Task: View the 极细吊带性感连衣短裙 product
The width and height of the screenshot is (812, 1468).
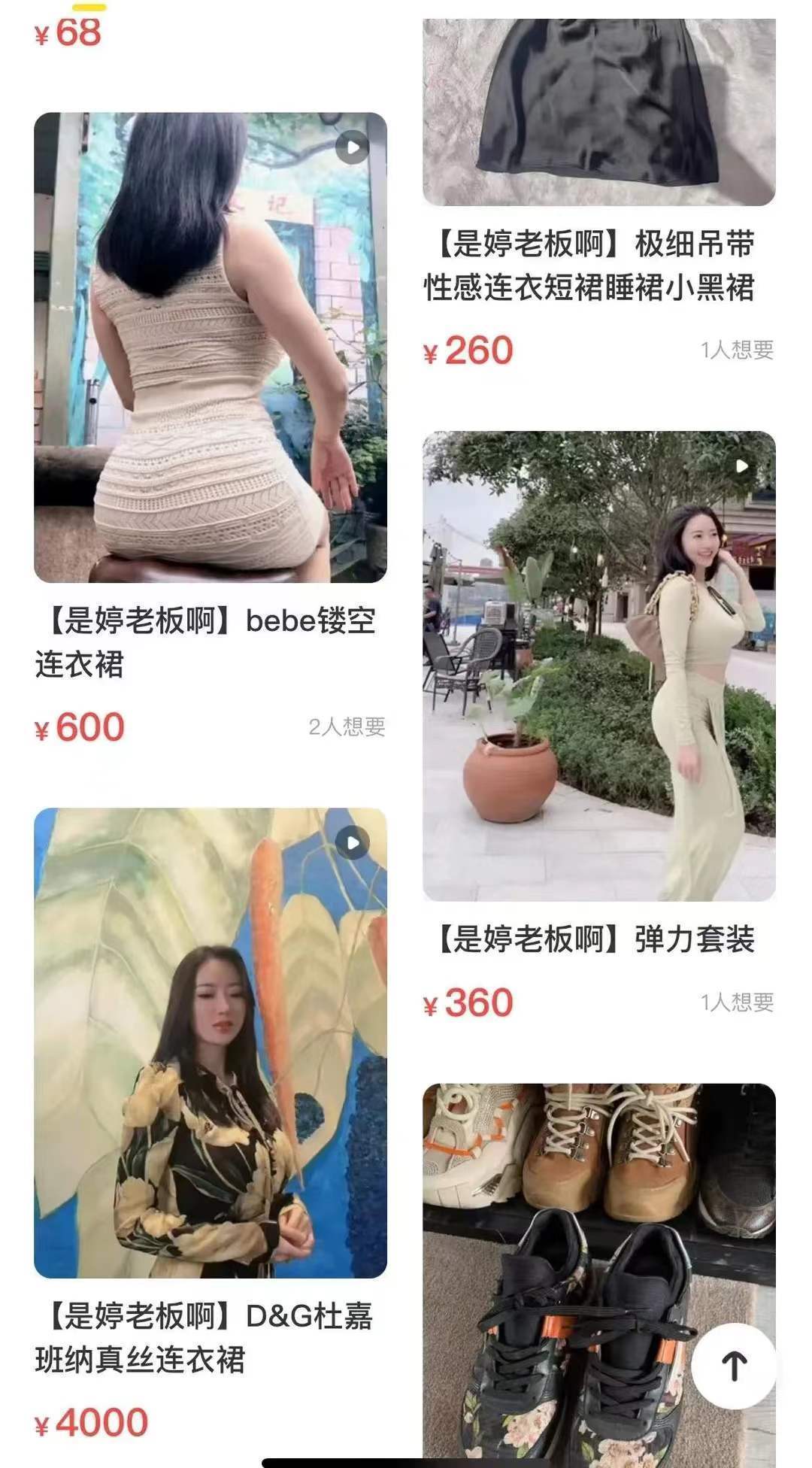Action: pyautogui.click(x=598, y=113)
